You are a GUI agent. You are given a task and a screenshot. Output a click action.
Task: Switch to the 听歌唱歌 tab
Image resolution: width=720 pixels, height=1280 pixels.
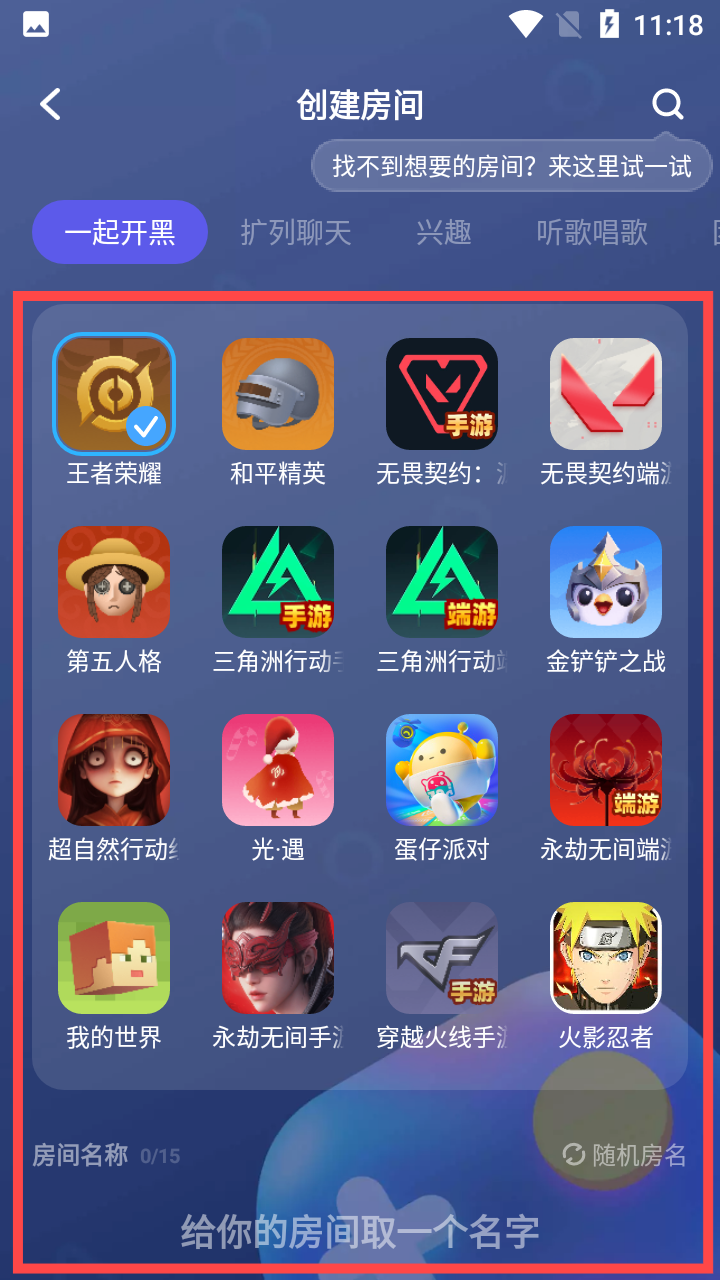pyautogui.click(x=592, y=233)
